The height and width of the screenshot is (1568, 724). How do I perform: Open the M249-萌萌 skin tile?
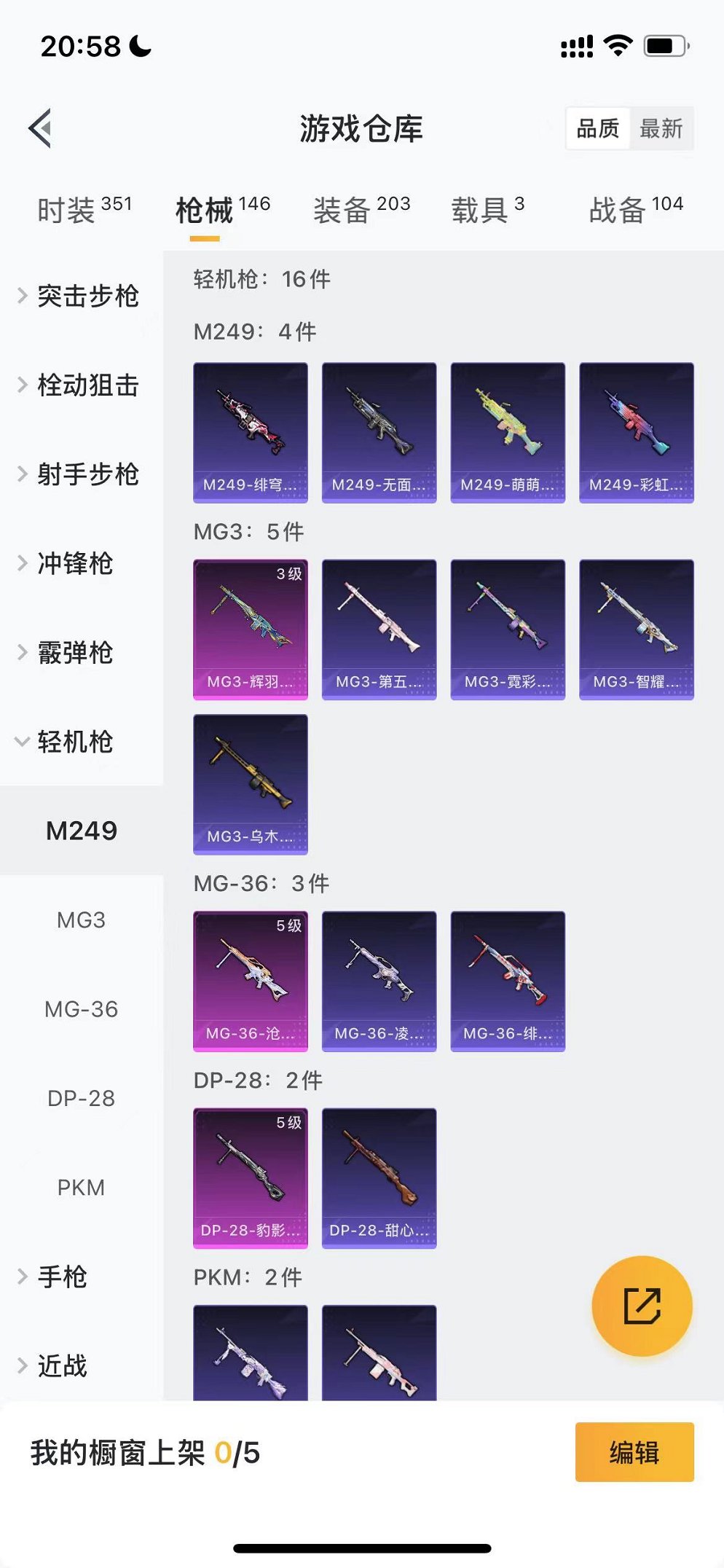coord(508,432)
